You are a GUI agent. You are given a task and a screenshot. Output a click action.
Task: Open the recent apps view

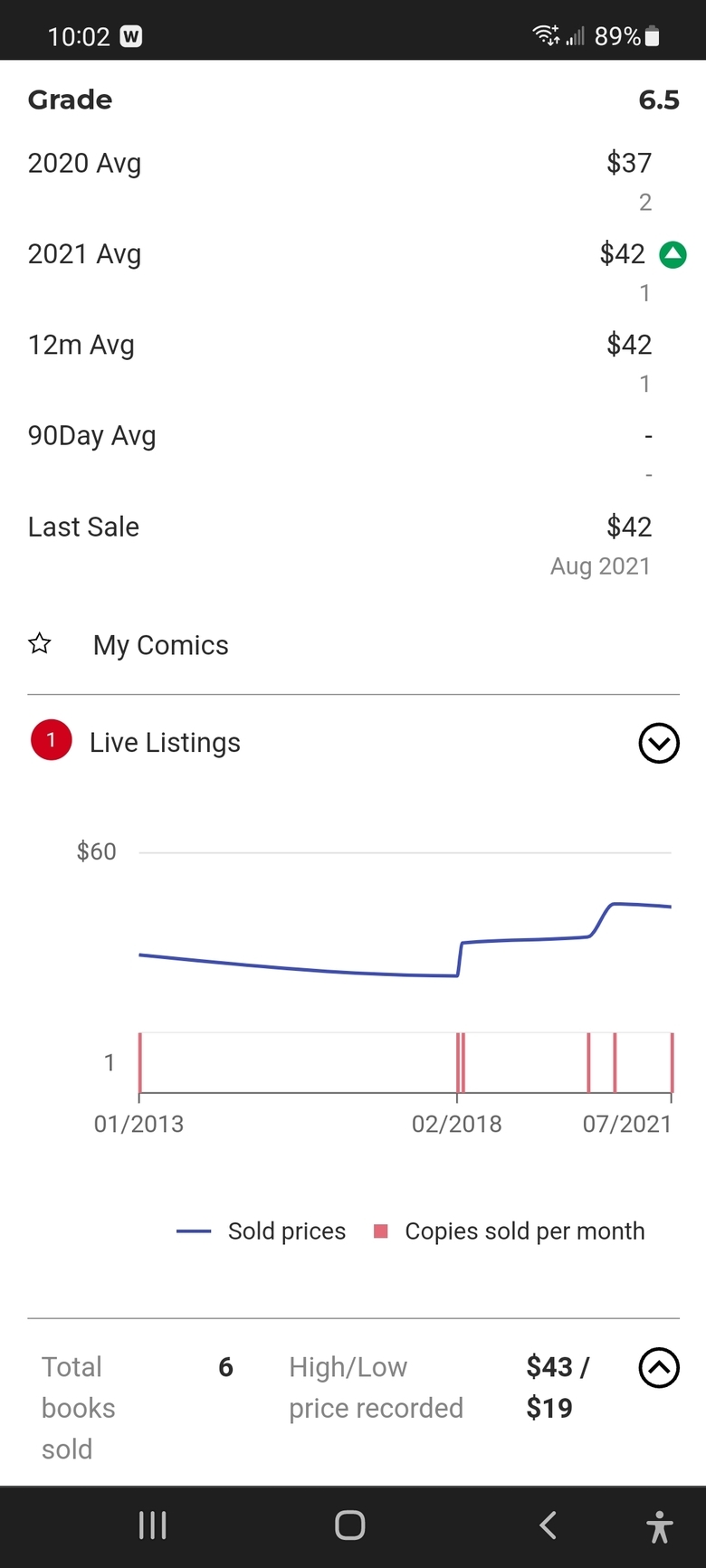tap(153, 1525)
